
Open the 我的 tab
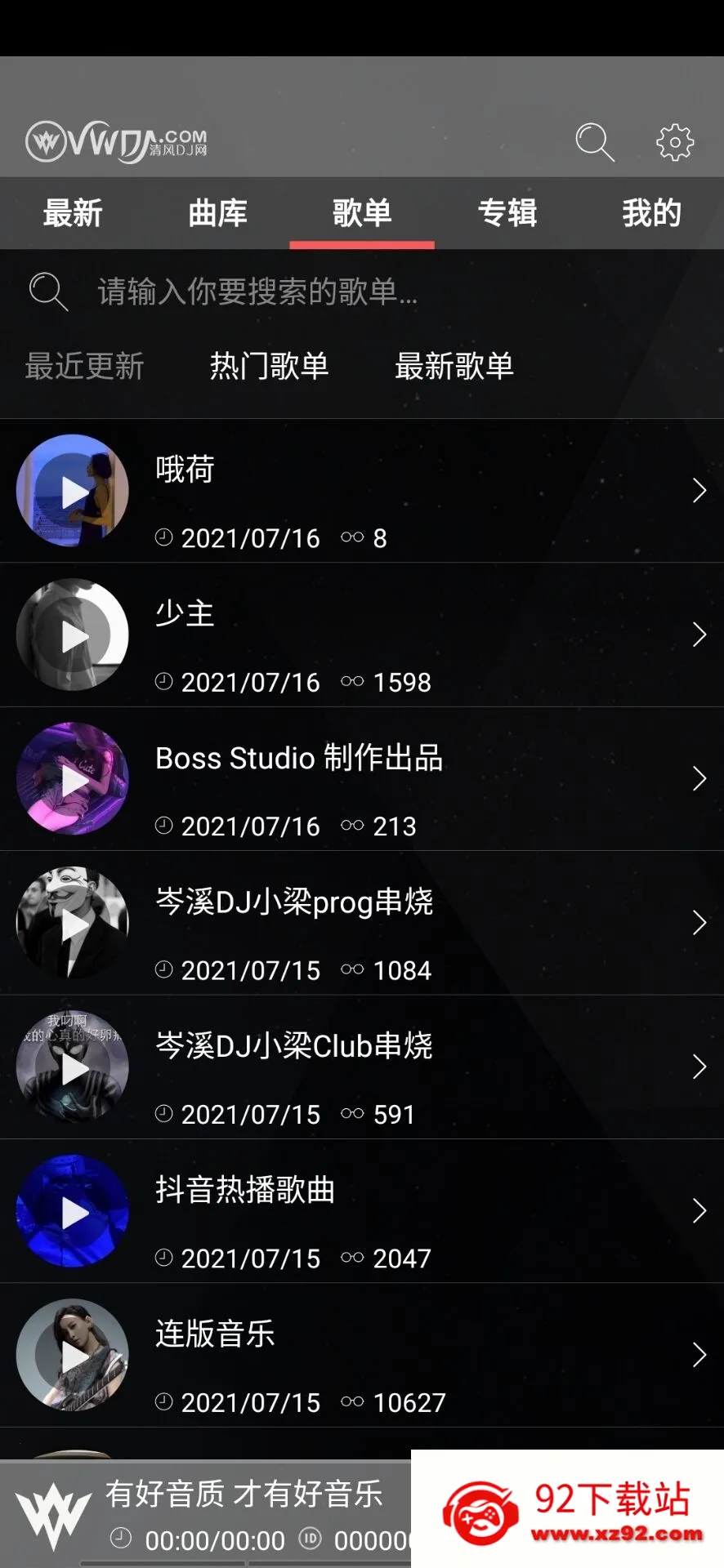coord(651,213)
